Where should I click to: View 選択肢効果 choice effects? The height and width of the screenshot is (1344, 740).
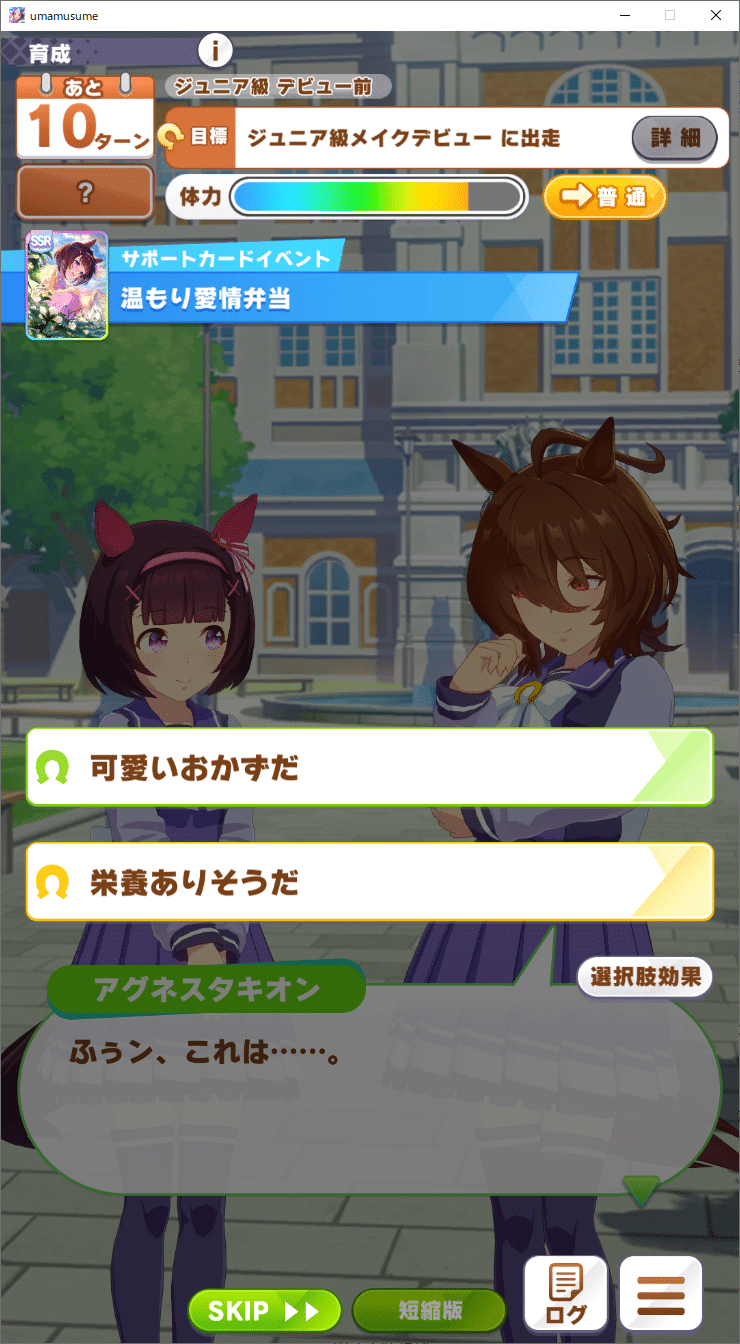pos(645,977)
